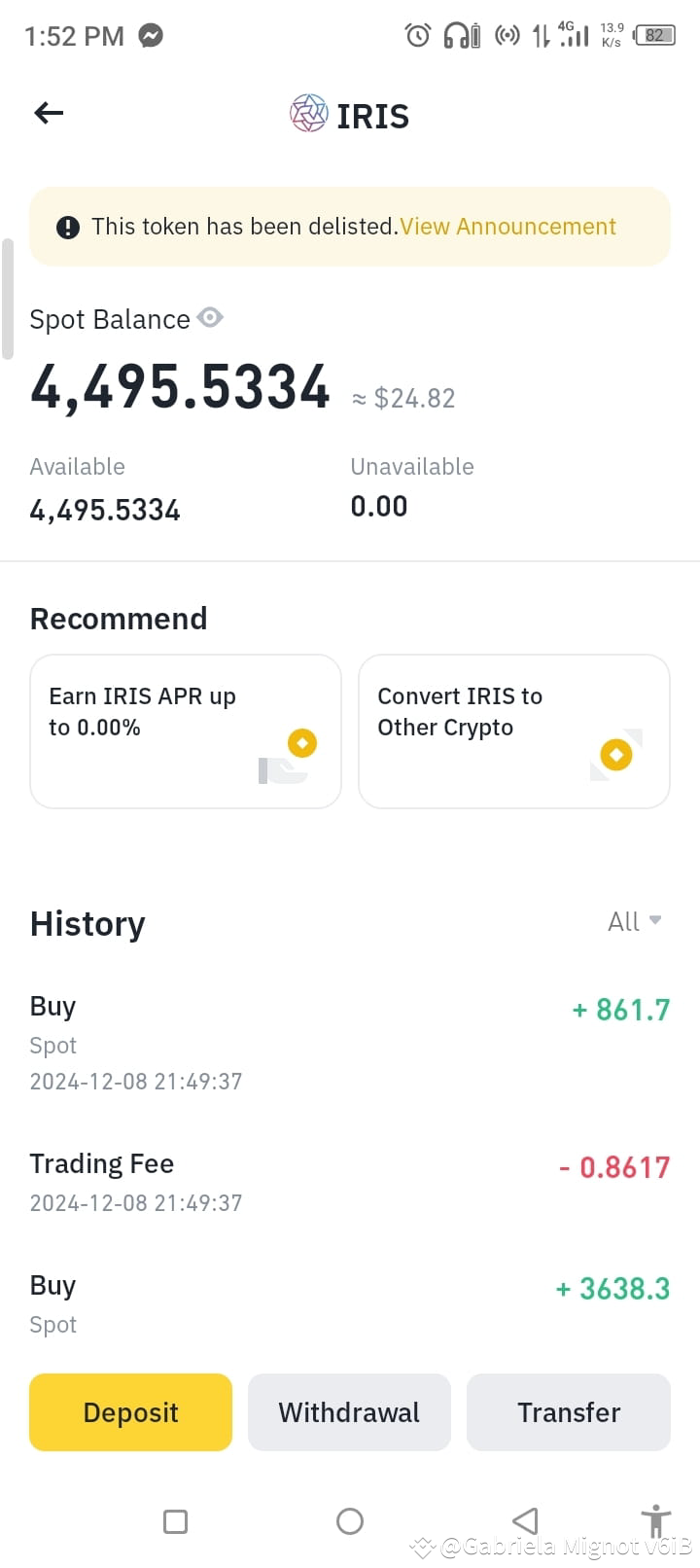Open the Earn IRIS APR coin icon

(301, 742)
